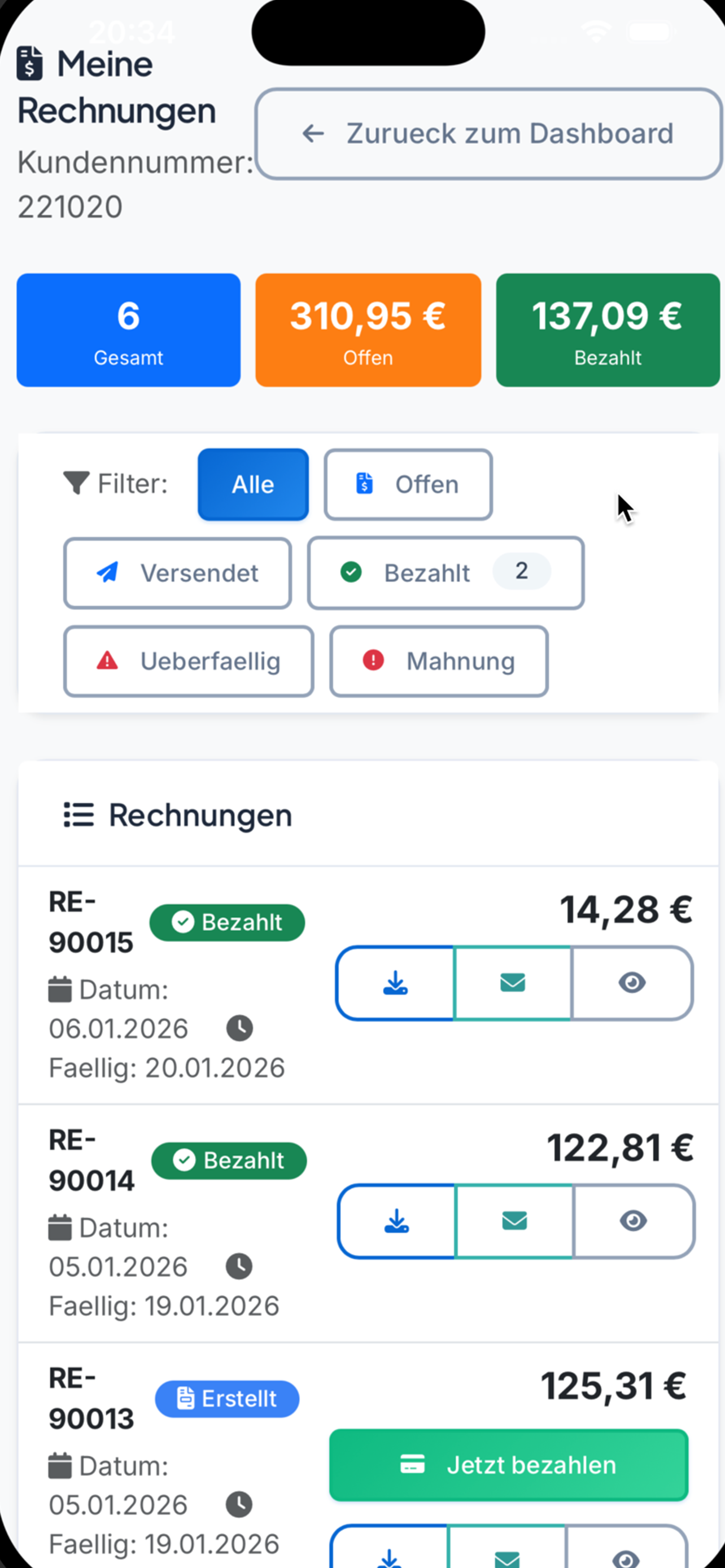This screenshot has height=1568, width=725.
Task: Click the Bezahlt badge on RE-90015
Action: (x=226, y=922)
